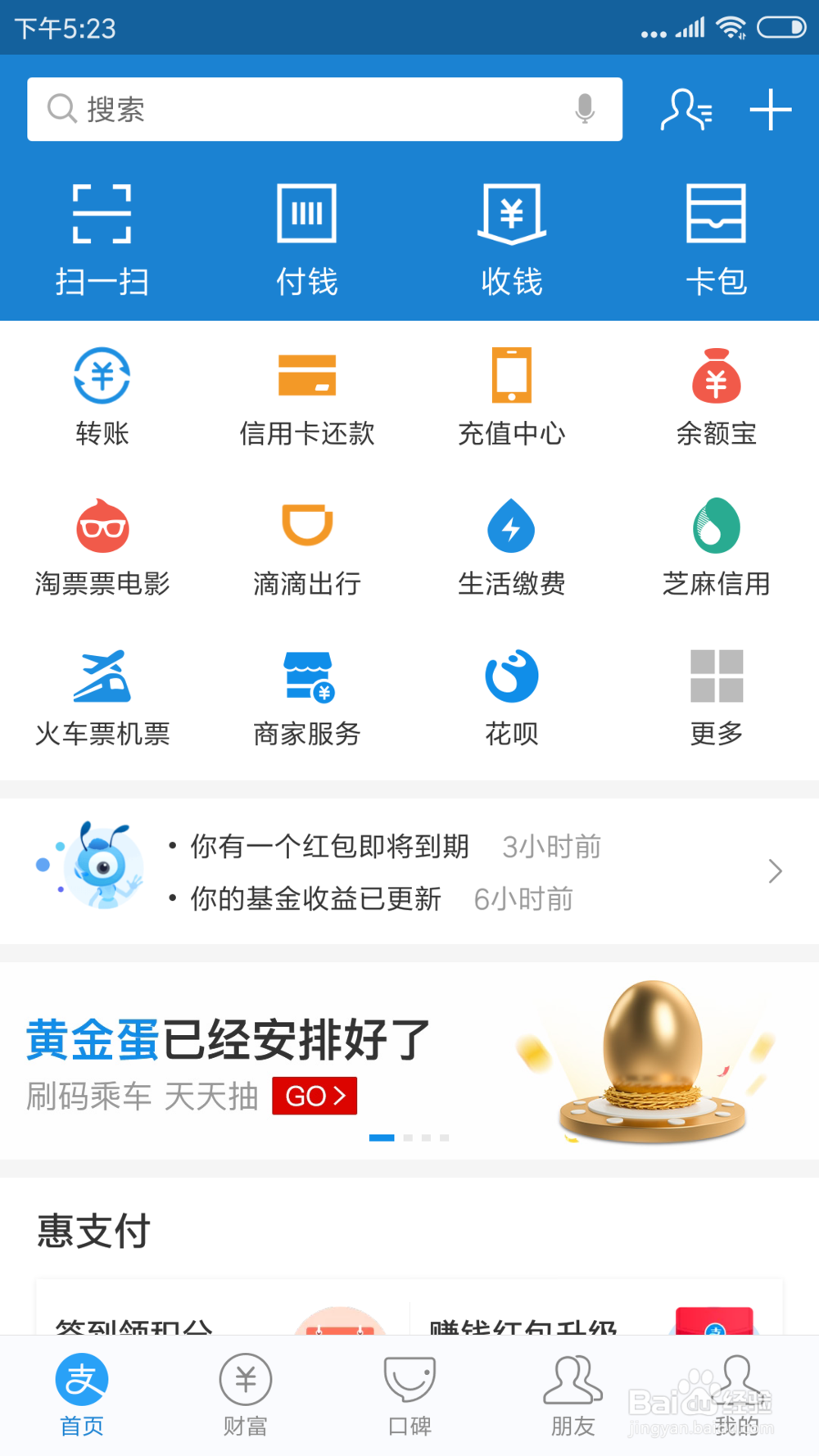The width and height of the screenshot is (819, 1456).
Task: Switch to the 财富 wealth tab
Action: 245,1396
